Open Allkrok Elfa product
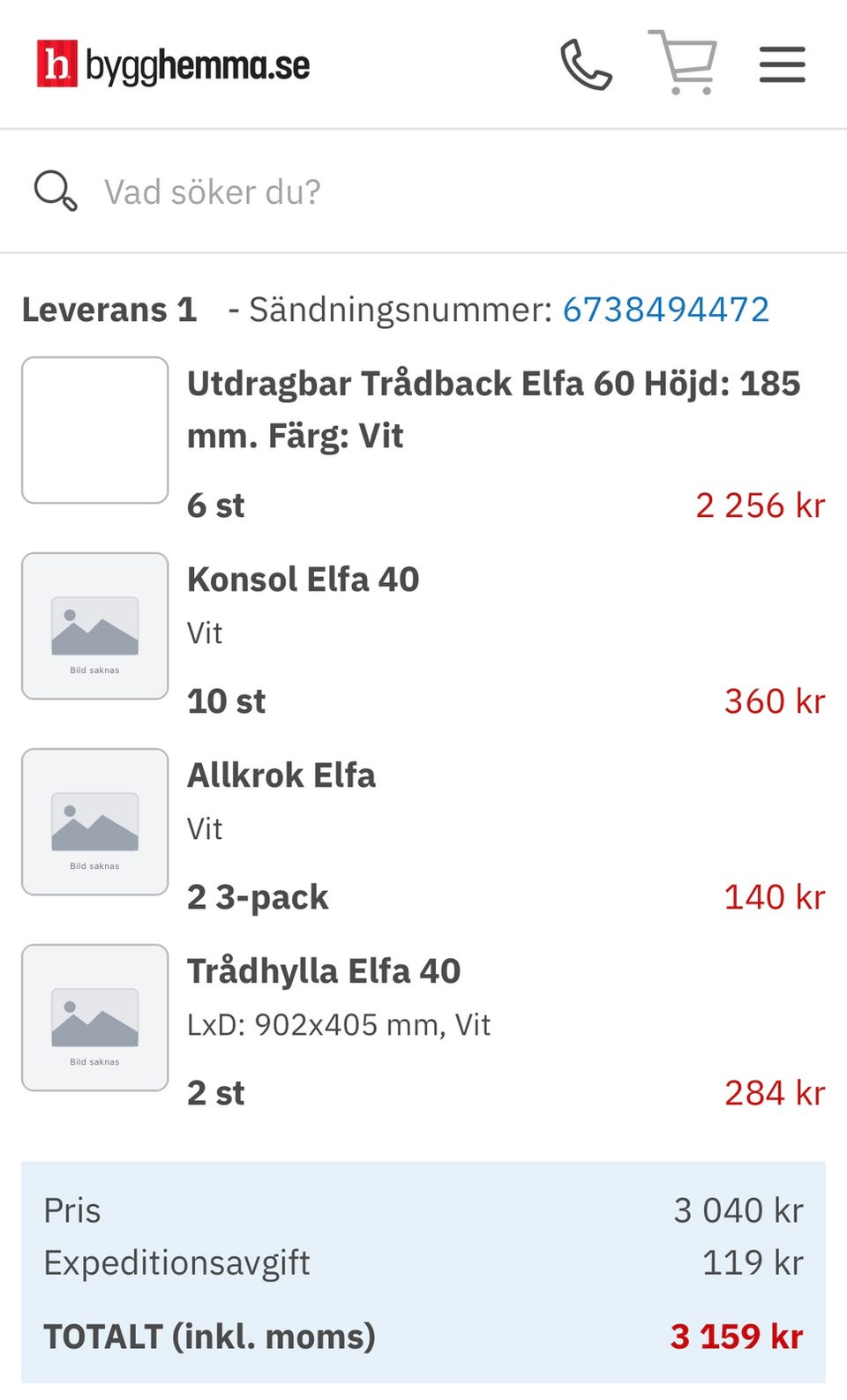Screen dimensions: 847x1400 (281, 775)
